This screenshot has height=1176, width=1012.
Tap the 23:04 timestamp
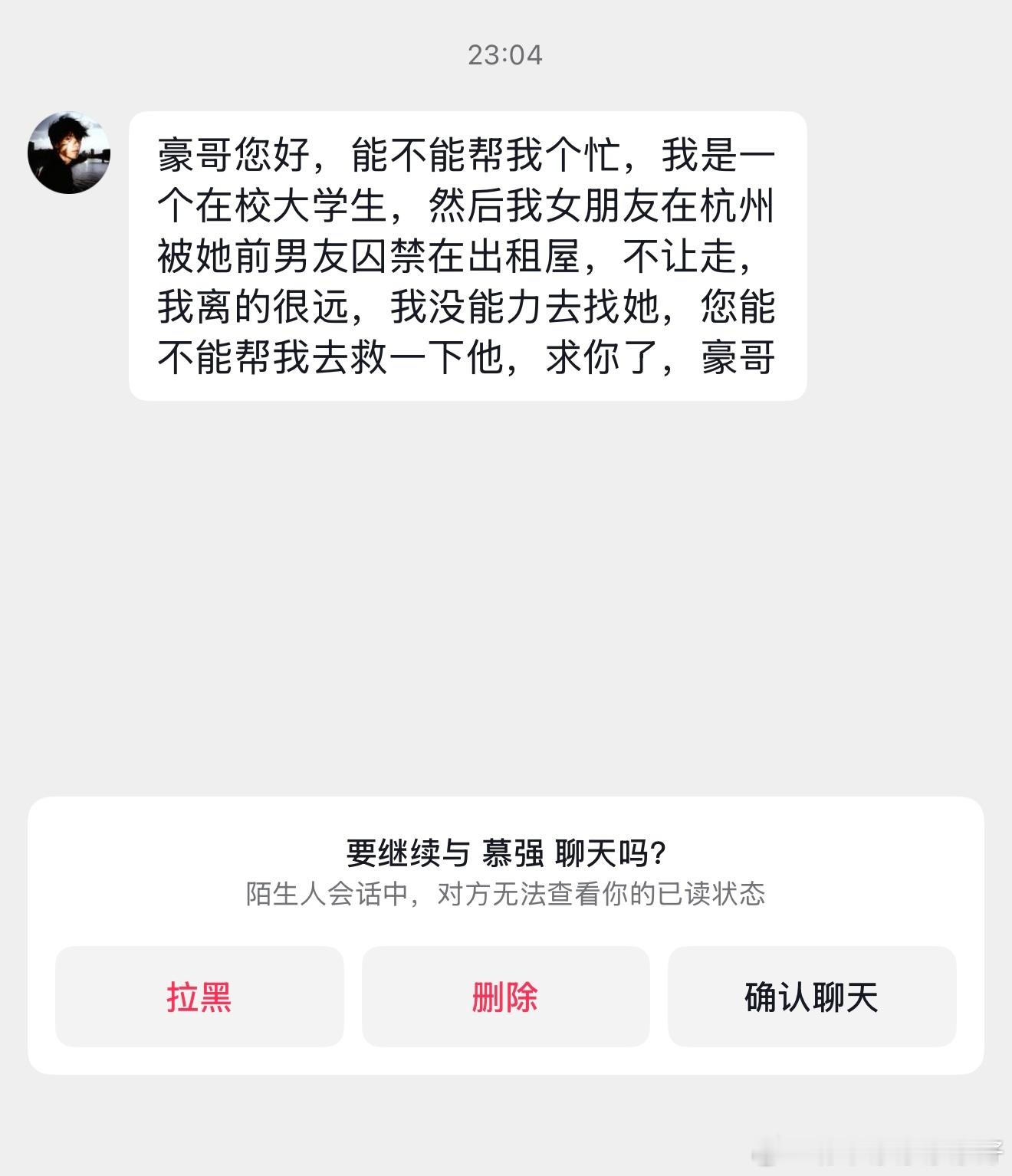pyautogui.click(x=505, y=54)
